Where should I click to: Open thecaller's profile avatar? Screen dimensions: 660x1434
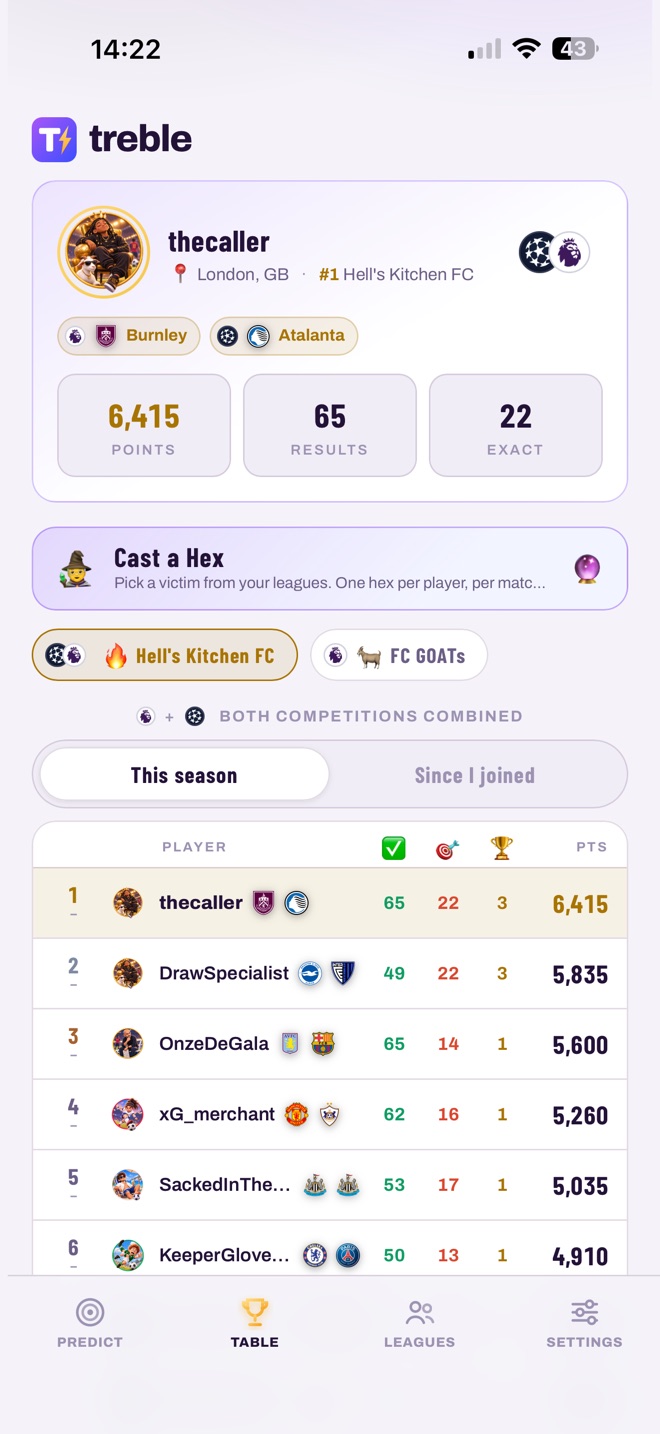(104, 252)
